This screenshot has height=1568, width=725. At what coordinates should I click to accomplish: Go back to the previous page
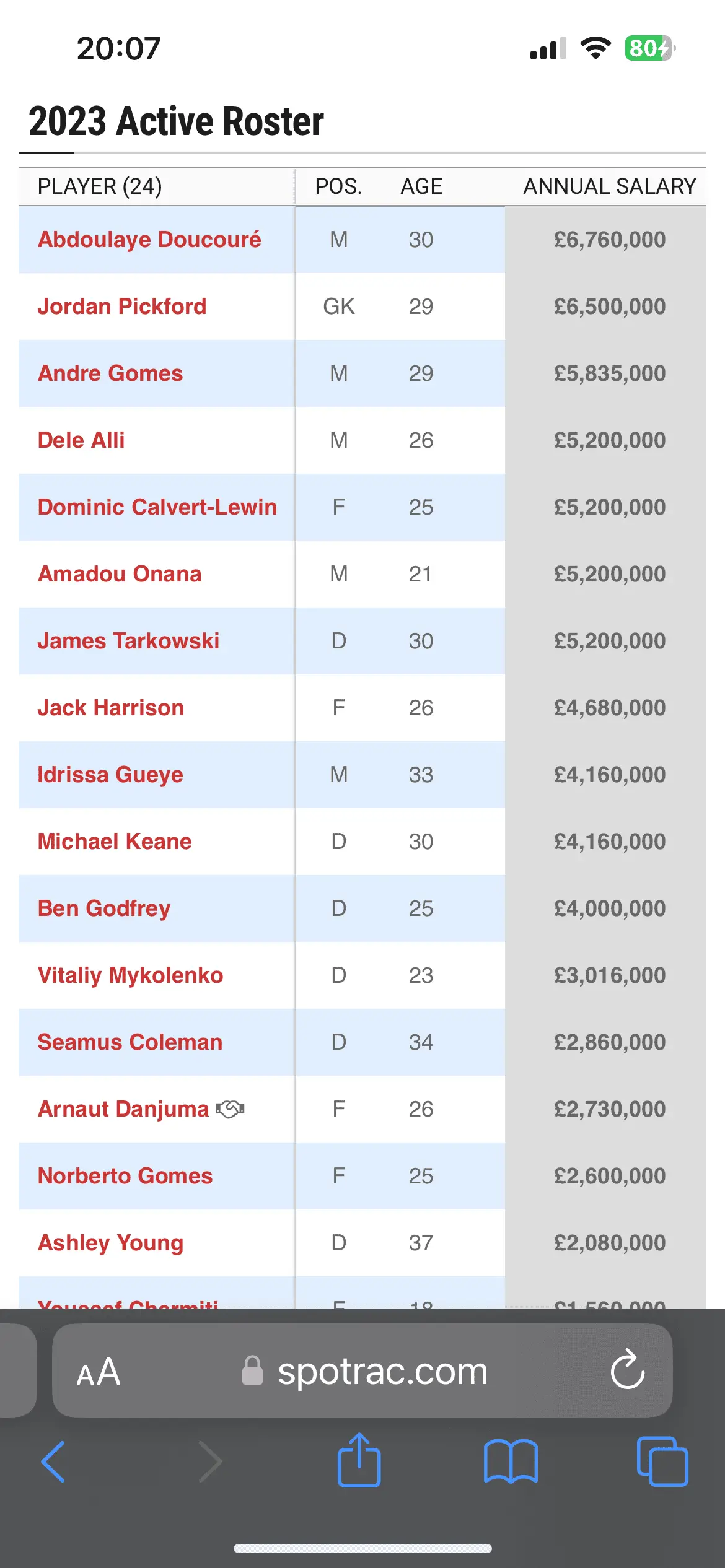pyautogui.click(x=53, y=1461)
